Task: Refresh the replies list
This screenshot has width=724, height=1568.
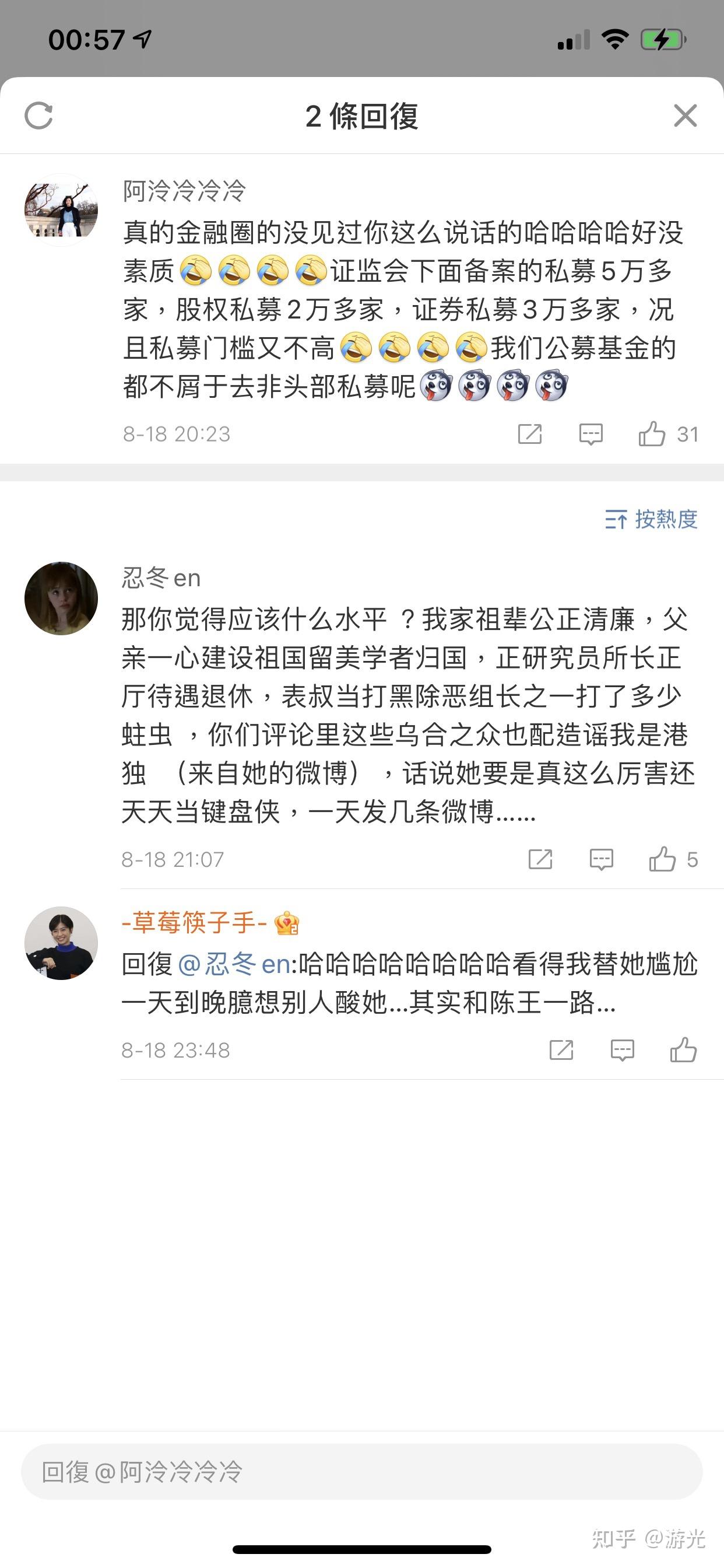Action: [38, 115]
